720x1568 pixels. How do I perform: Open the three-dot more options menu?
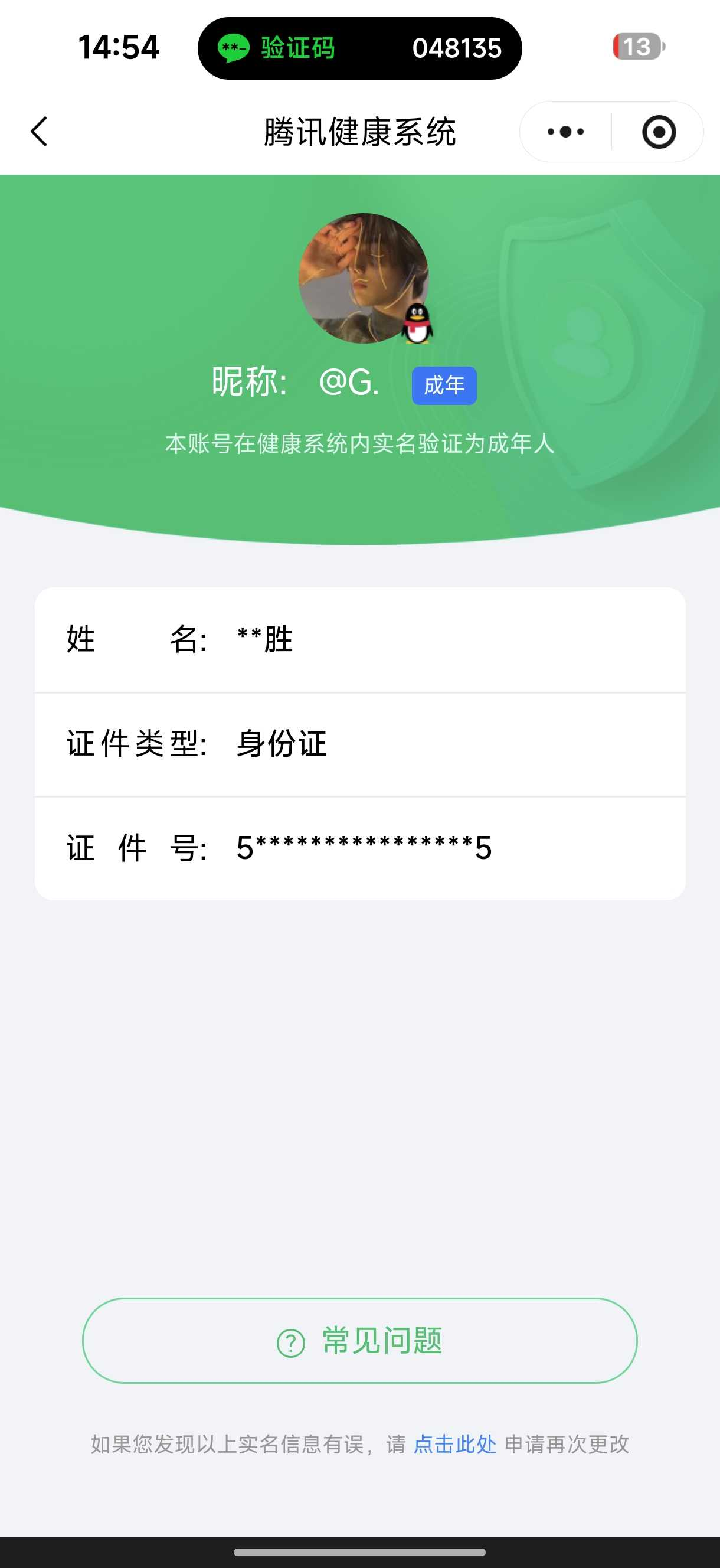click(x=565, y=132)
